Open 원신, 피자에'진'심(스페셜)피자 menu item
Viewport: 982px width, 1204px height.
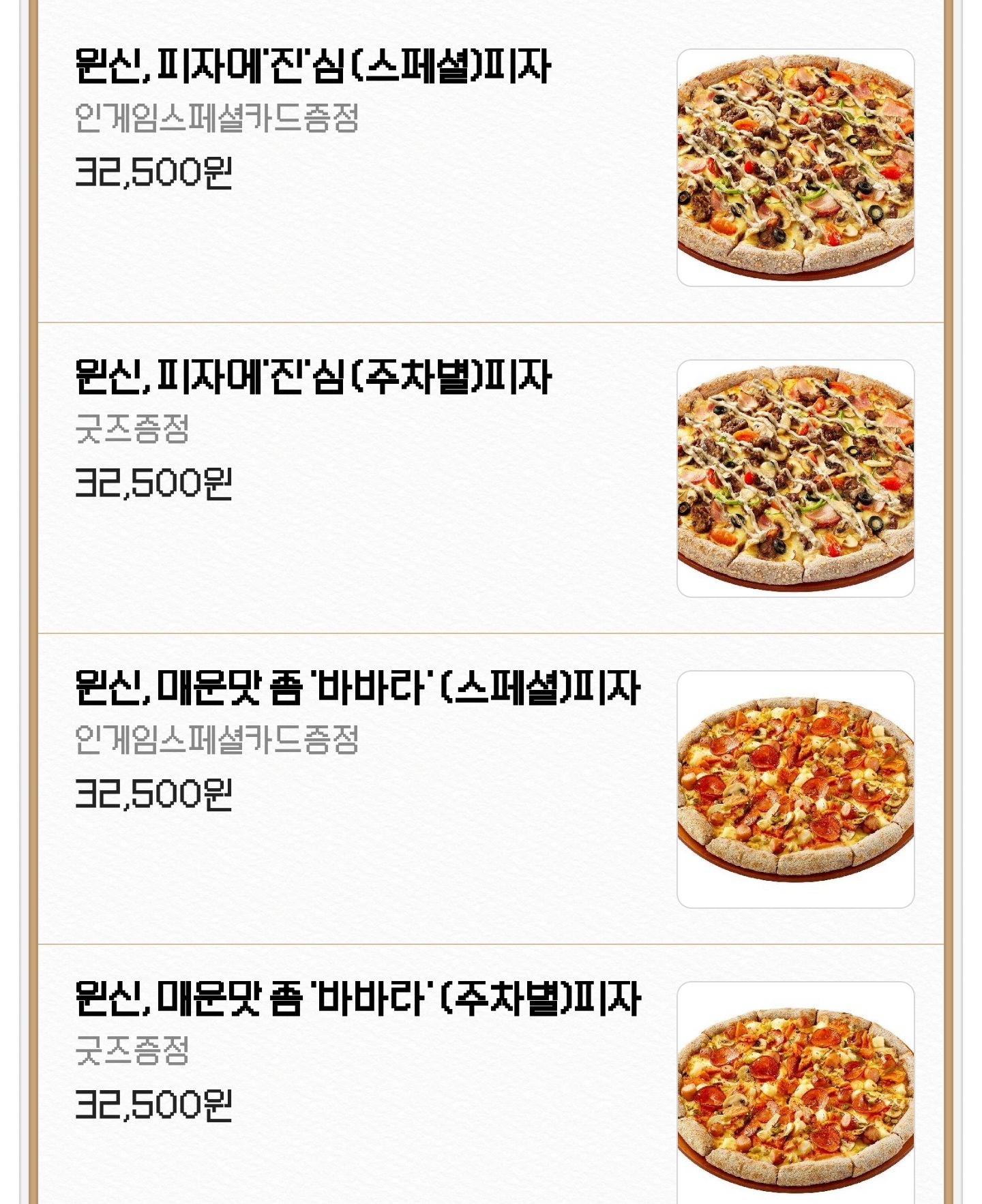coord(313,67)
